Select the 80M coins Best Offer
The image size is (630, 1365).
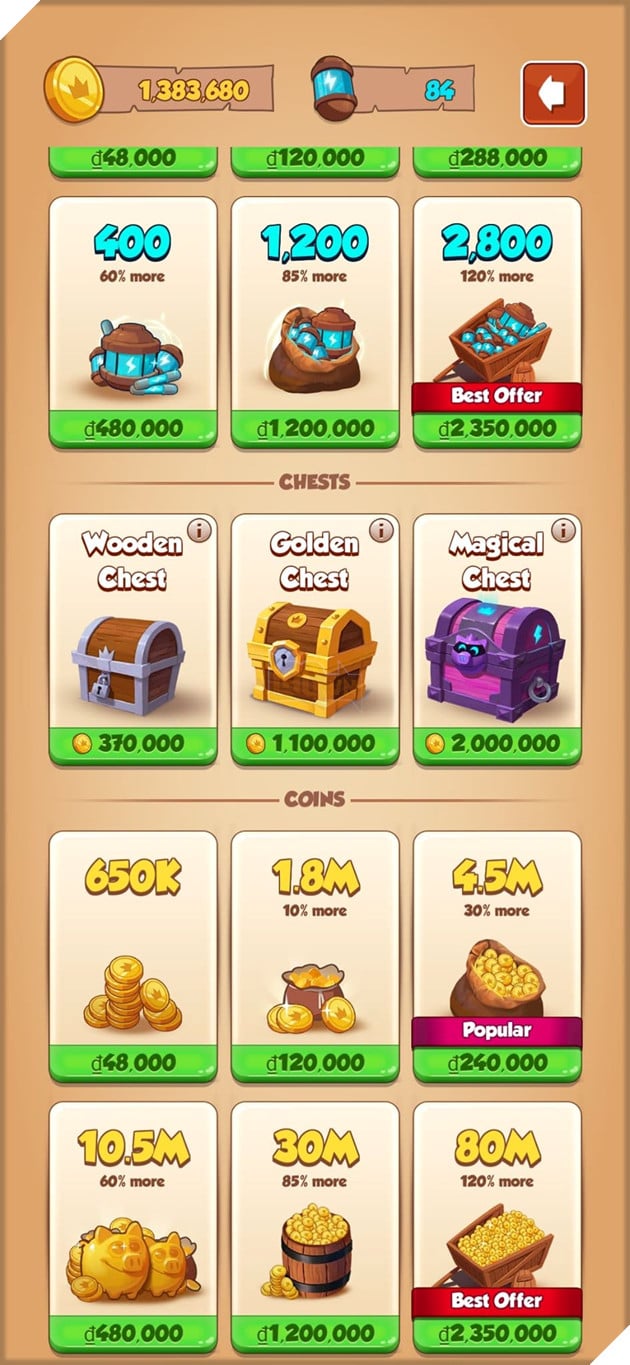497,1333
